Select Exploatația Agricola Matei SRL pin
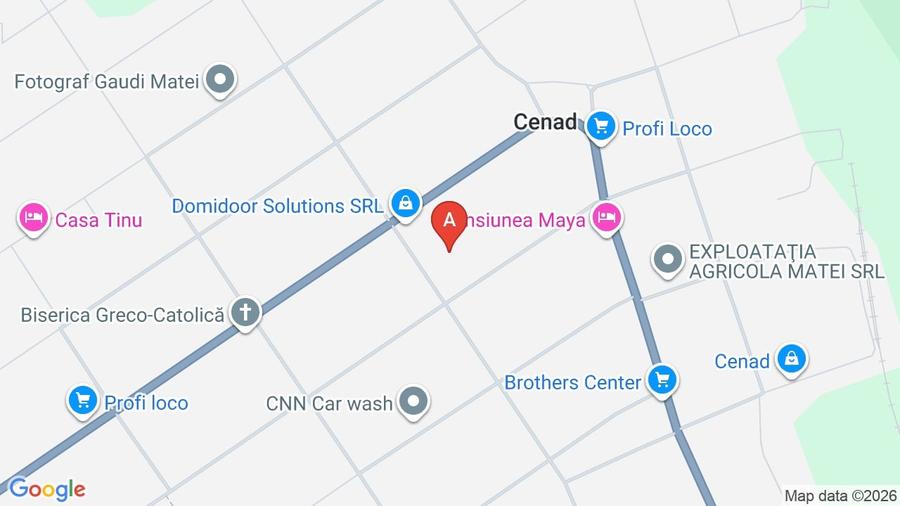Image resolution: width=900 pixels, height=506 pixels. 667,260
